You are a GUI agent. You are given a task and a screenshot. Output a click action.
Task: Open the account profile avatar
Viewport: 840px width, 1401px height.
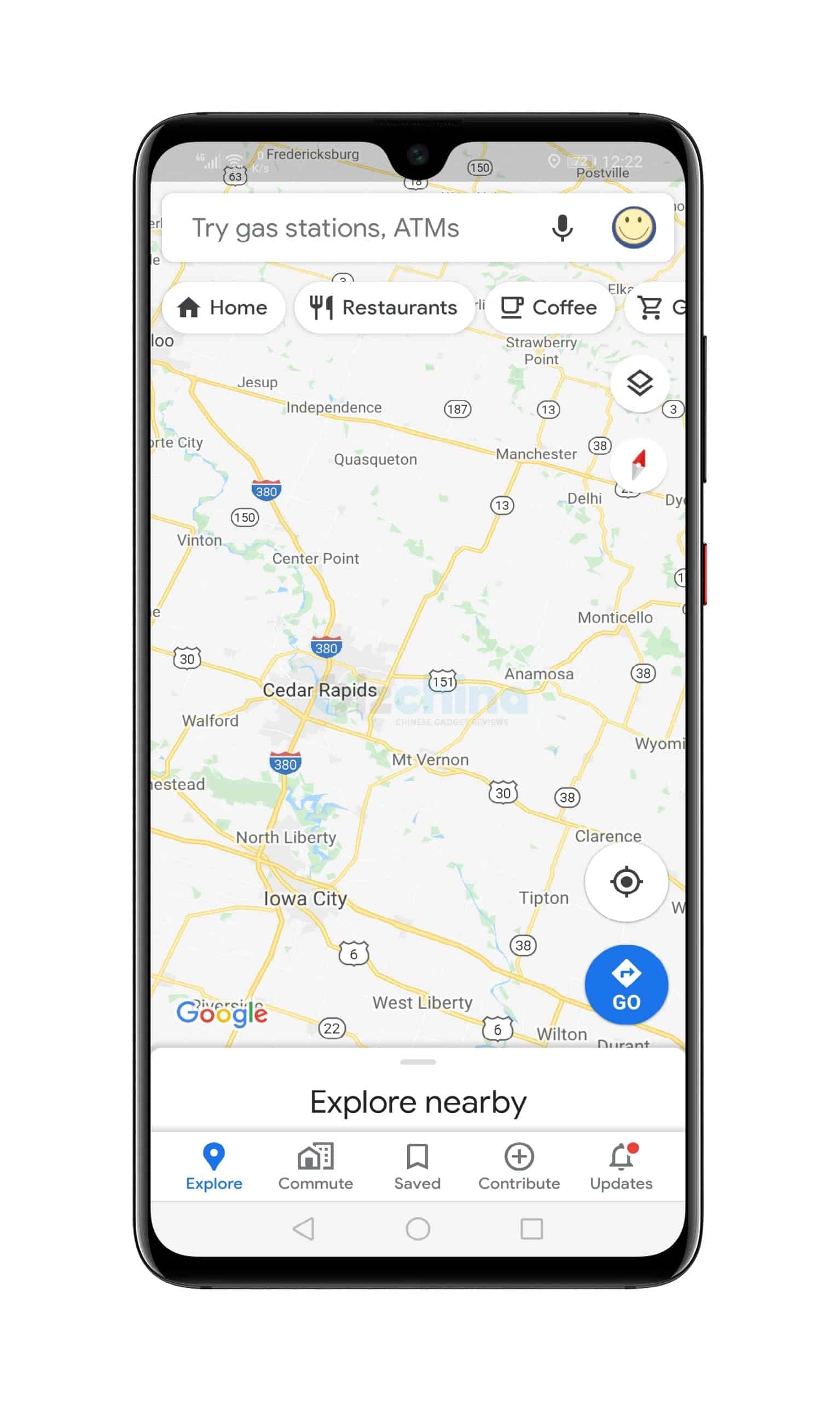634,228
